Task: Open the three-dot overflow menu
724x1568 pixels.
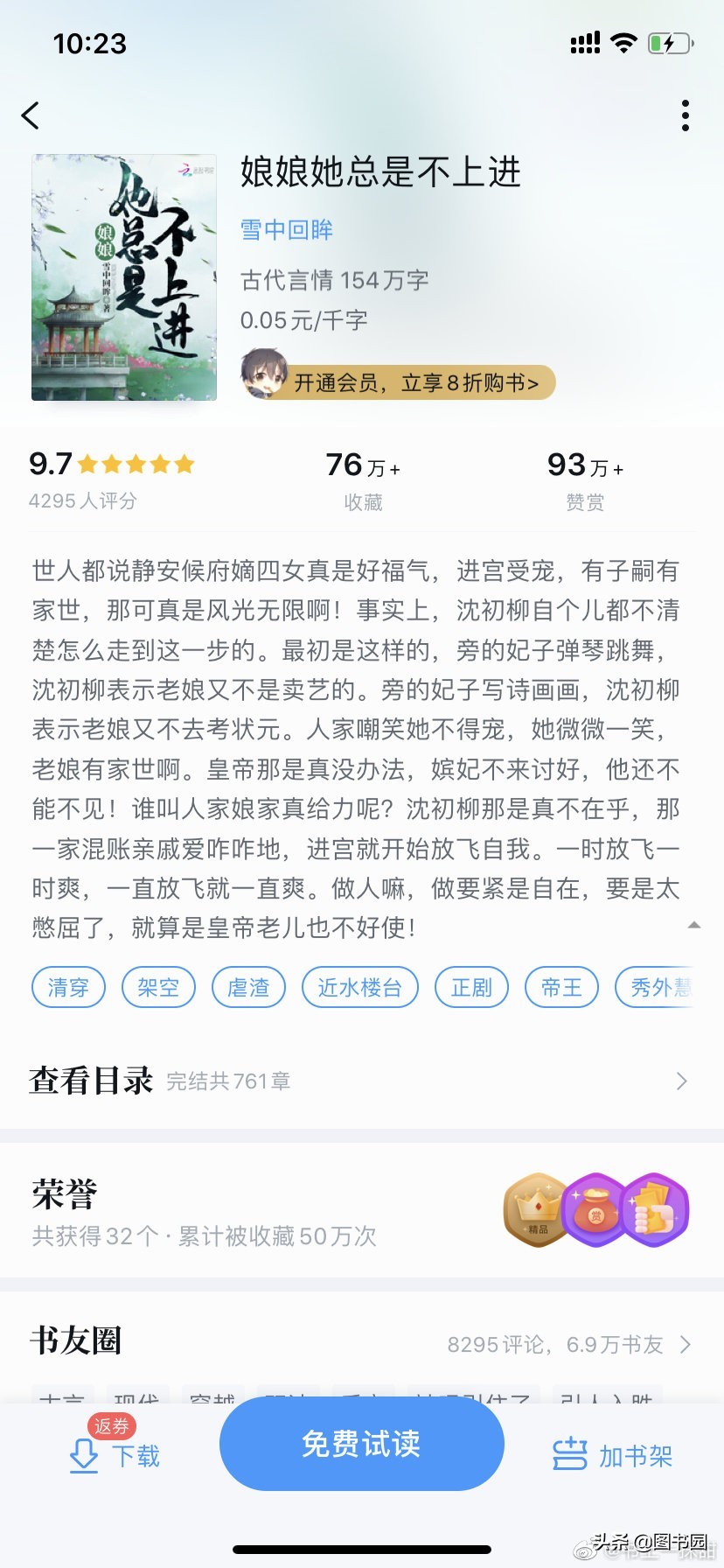Action: 685,115
